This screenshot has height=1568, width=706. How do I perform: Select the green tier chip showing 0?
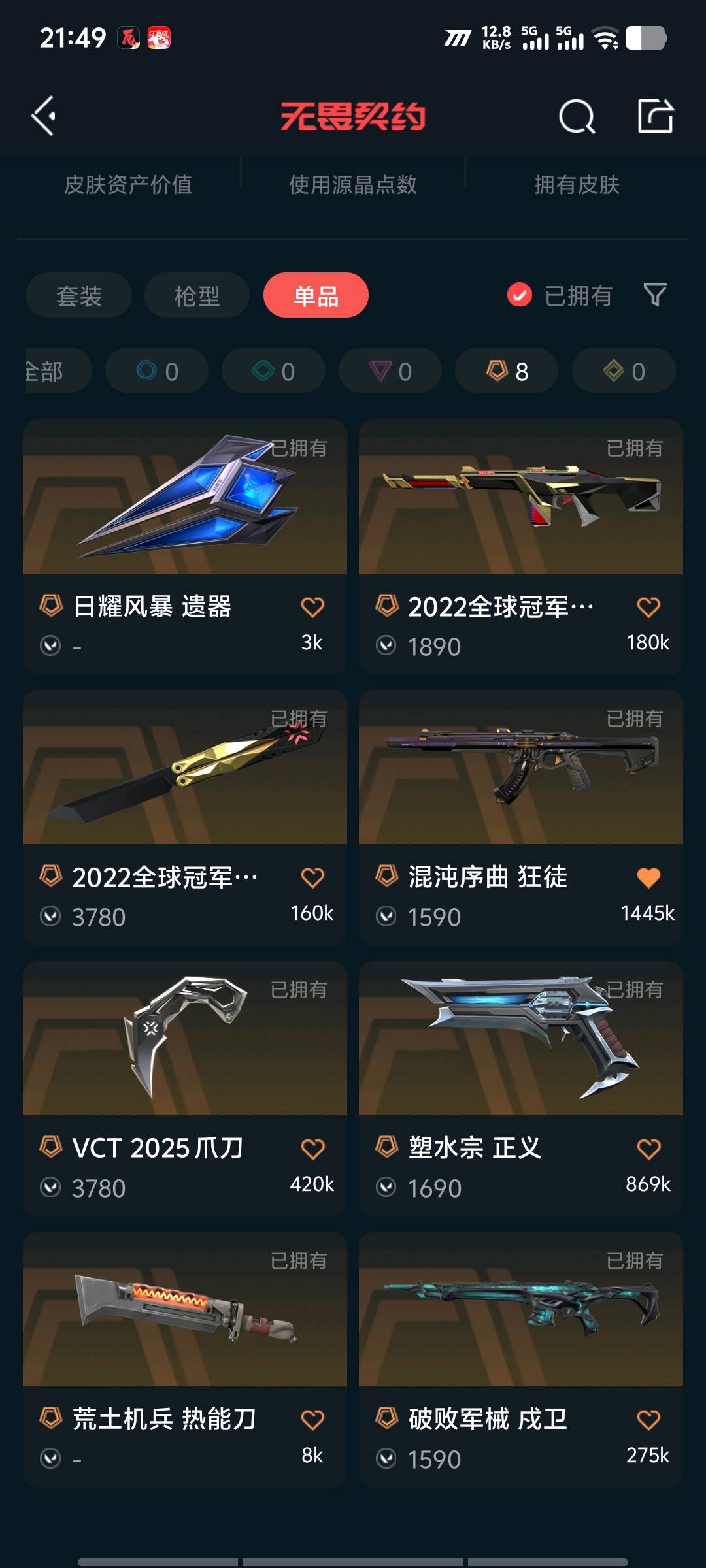pos(273,371)
